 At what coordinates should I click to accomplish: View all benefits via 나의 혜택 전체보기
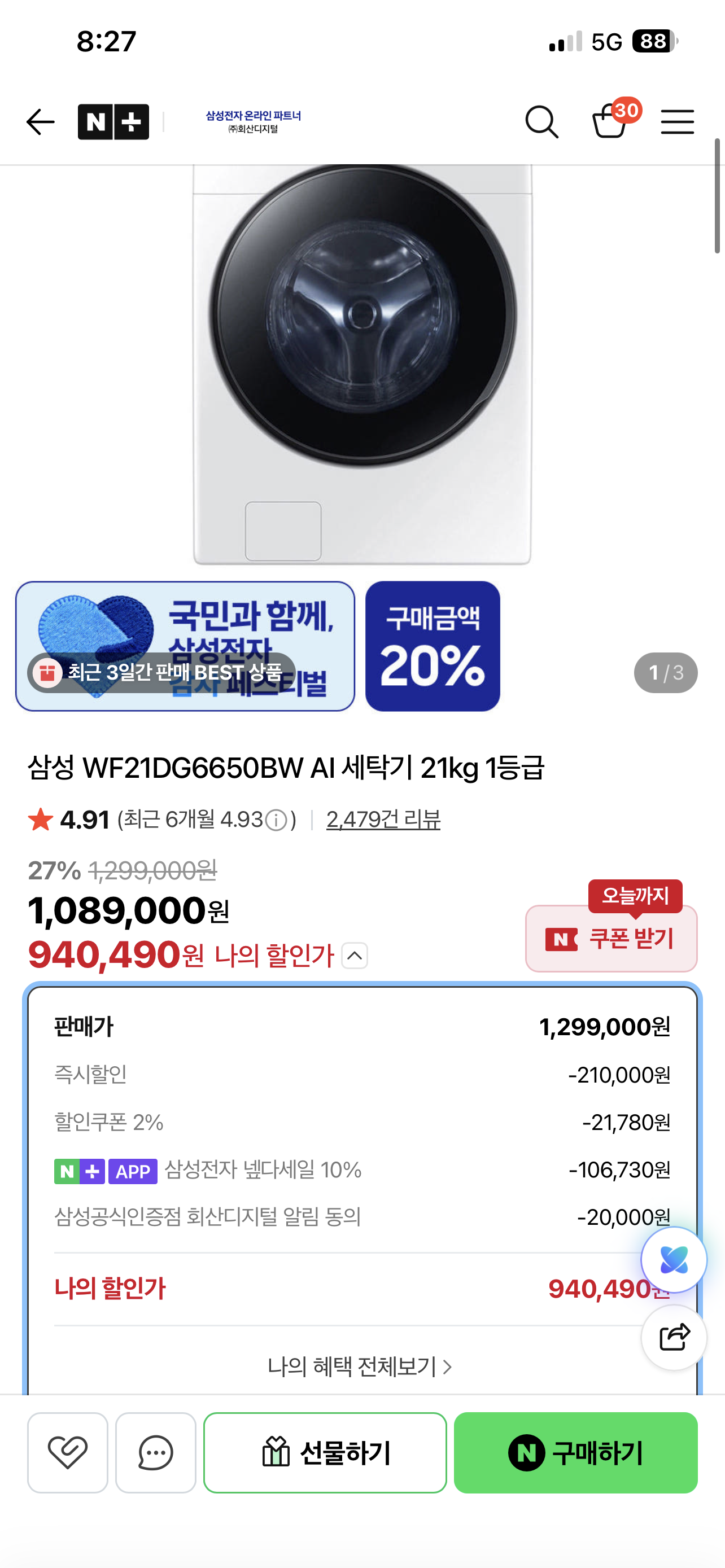(359, 1366)
